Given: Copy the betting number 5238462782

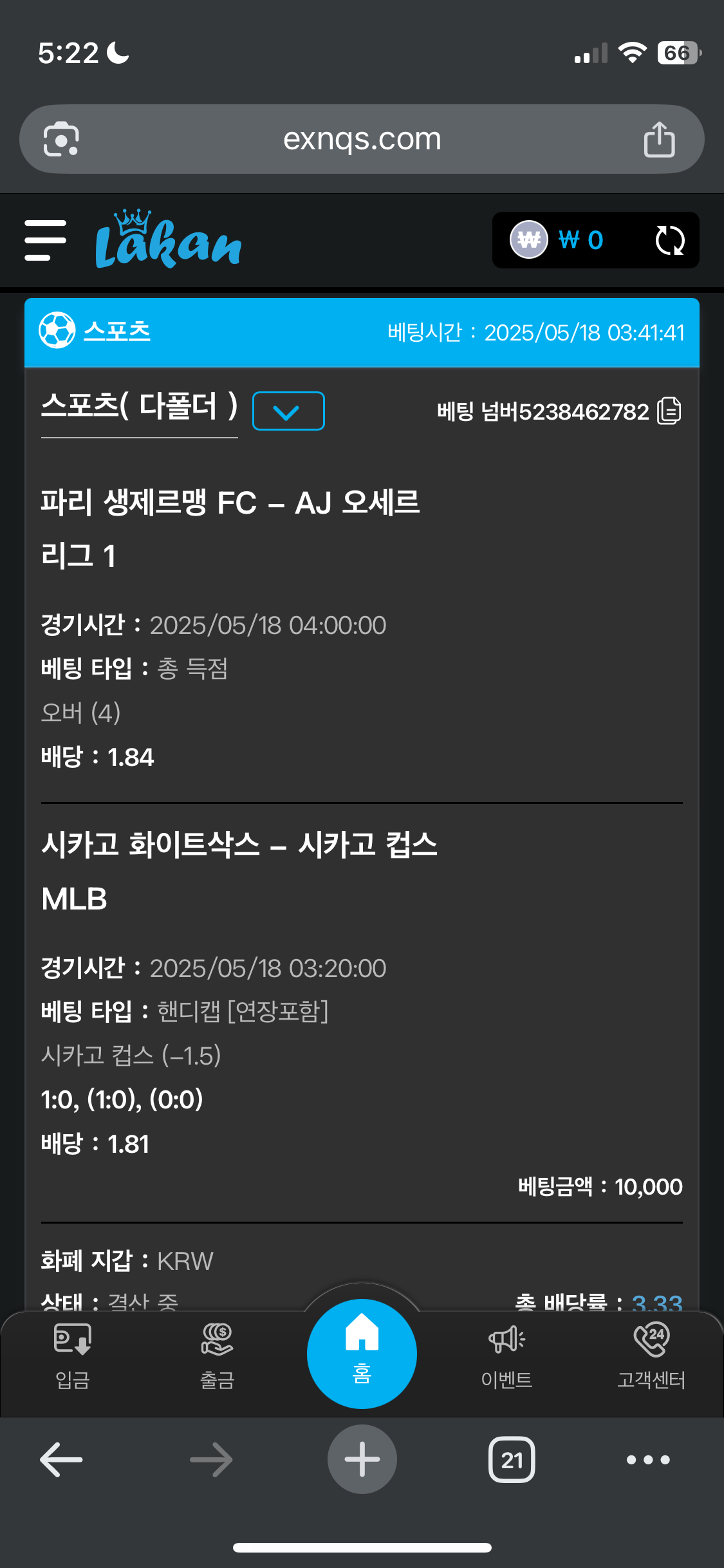Looking at the screenshot, I should pos(669,411).
